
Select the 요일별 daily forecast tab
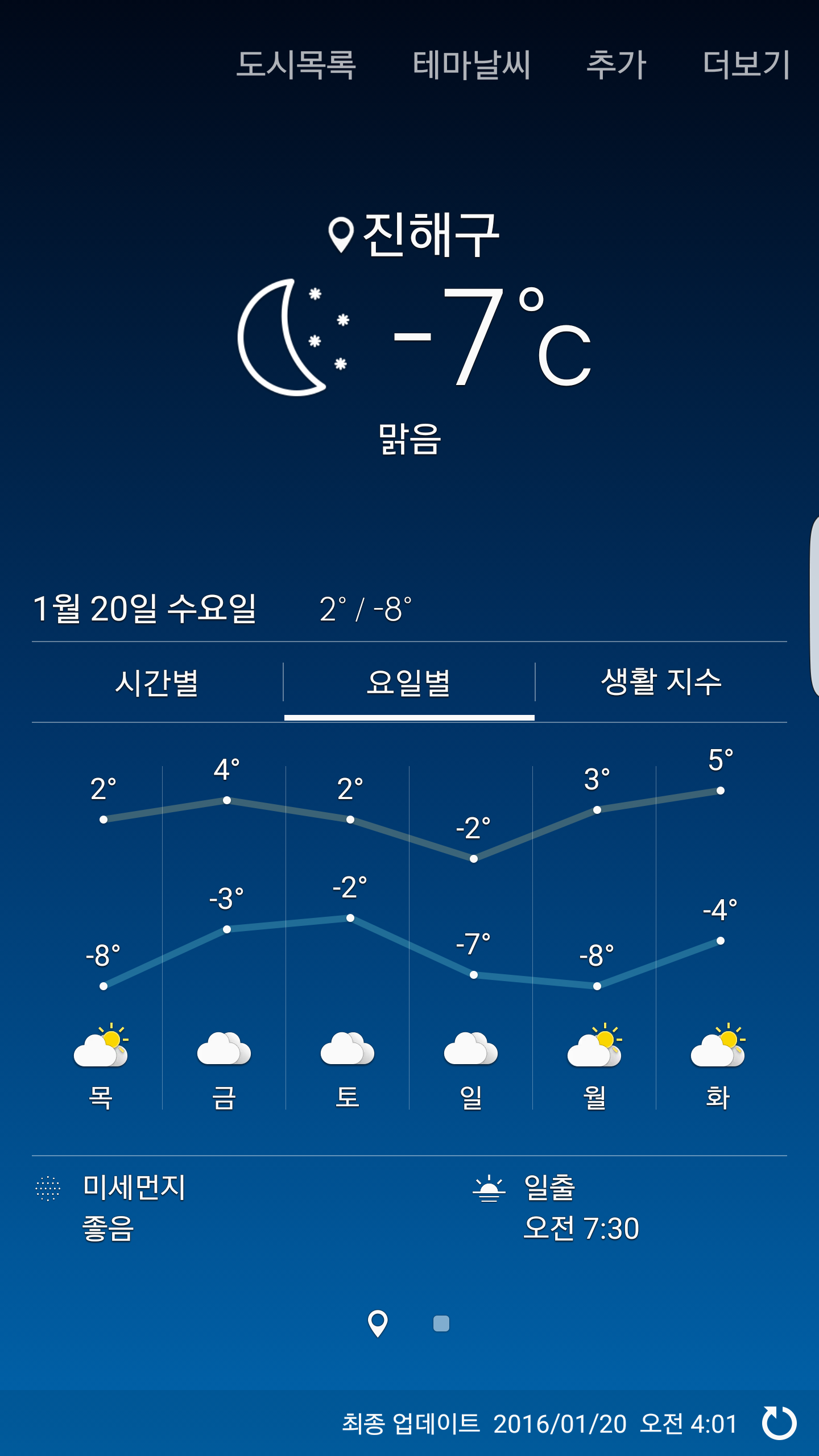point(409,682)
